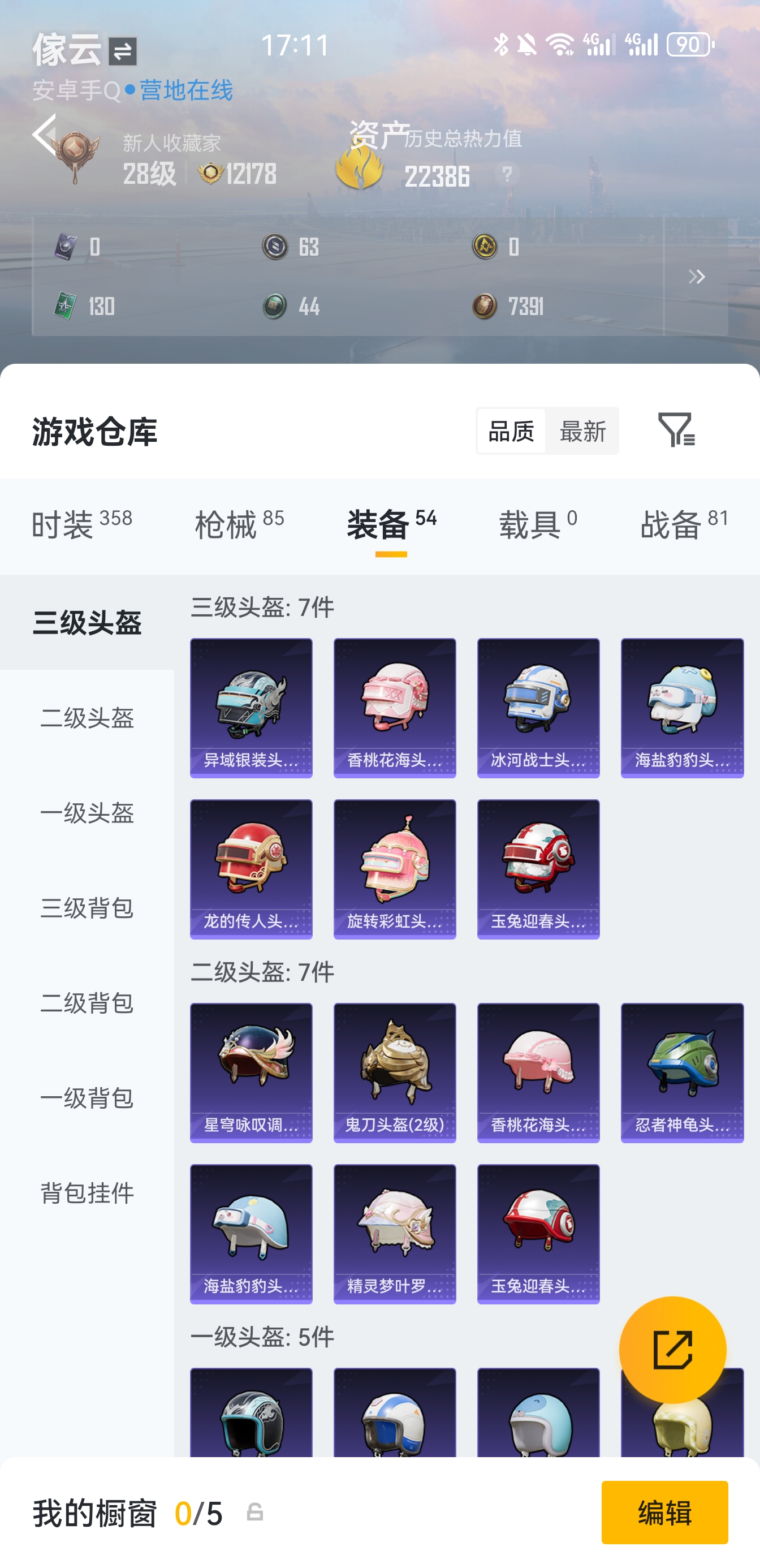Viewport: 760px width, 1568px height.
Task: Tap the yellow share floating button
Action: pyautogui.click(x=672, y=1350)
